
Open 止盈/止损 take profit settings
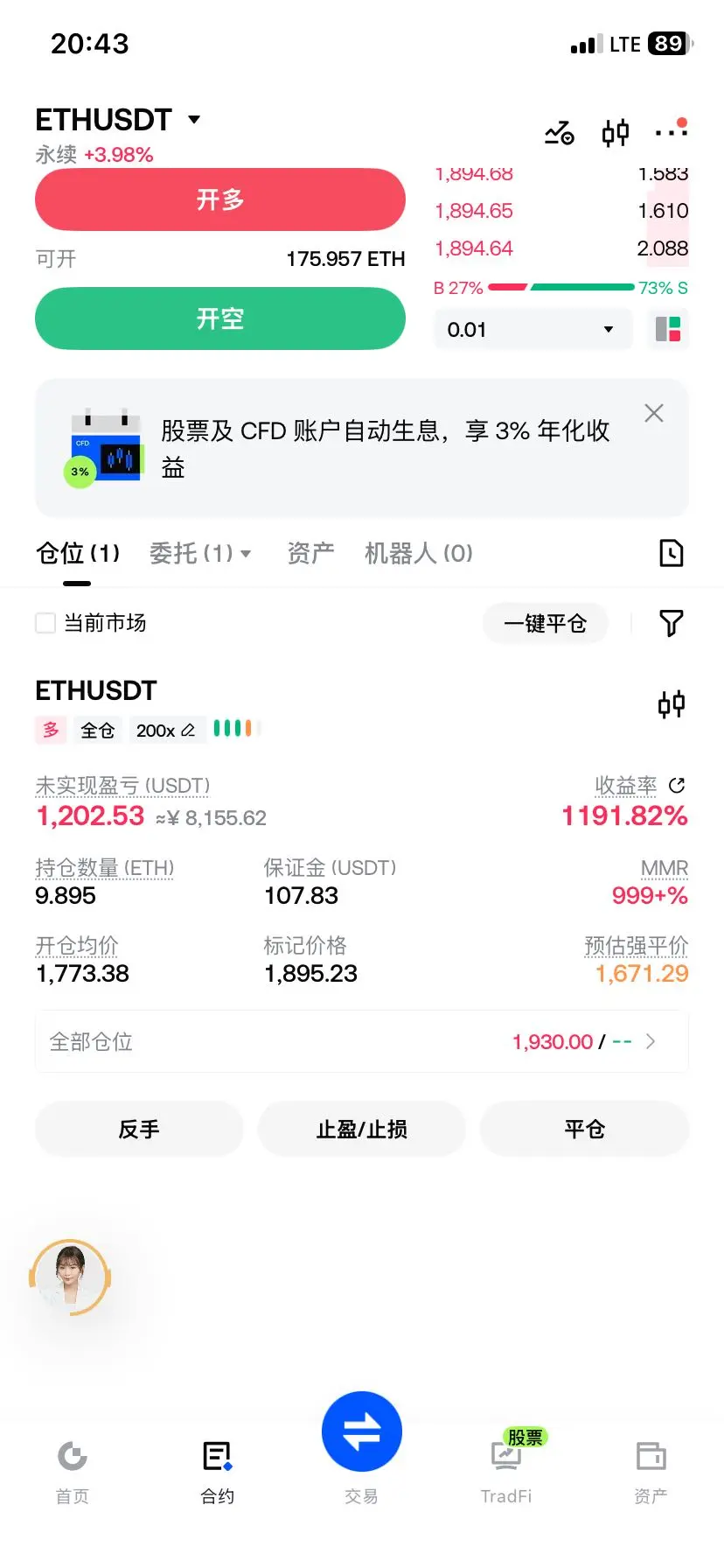point(362,1129)
